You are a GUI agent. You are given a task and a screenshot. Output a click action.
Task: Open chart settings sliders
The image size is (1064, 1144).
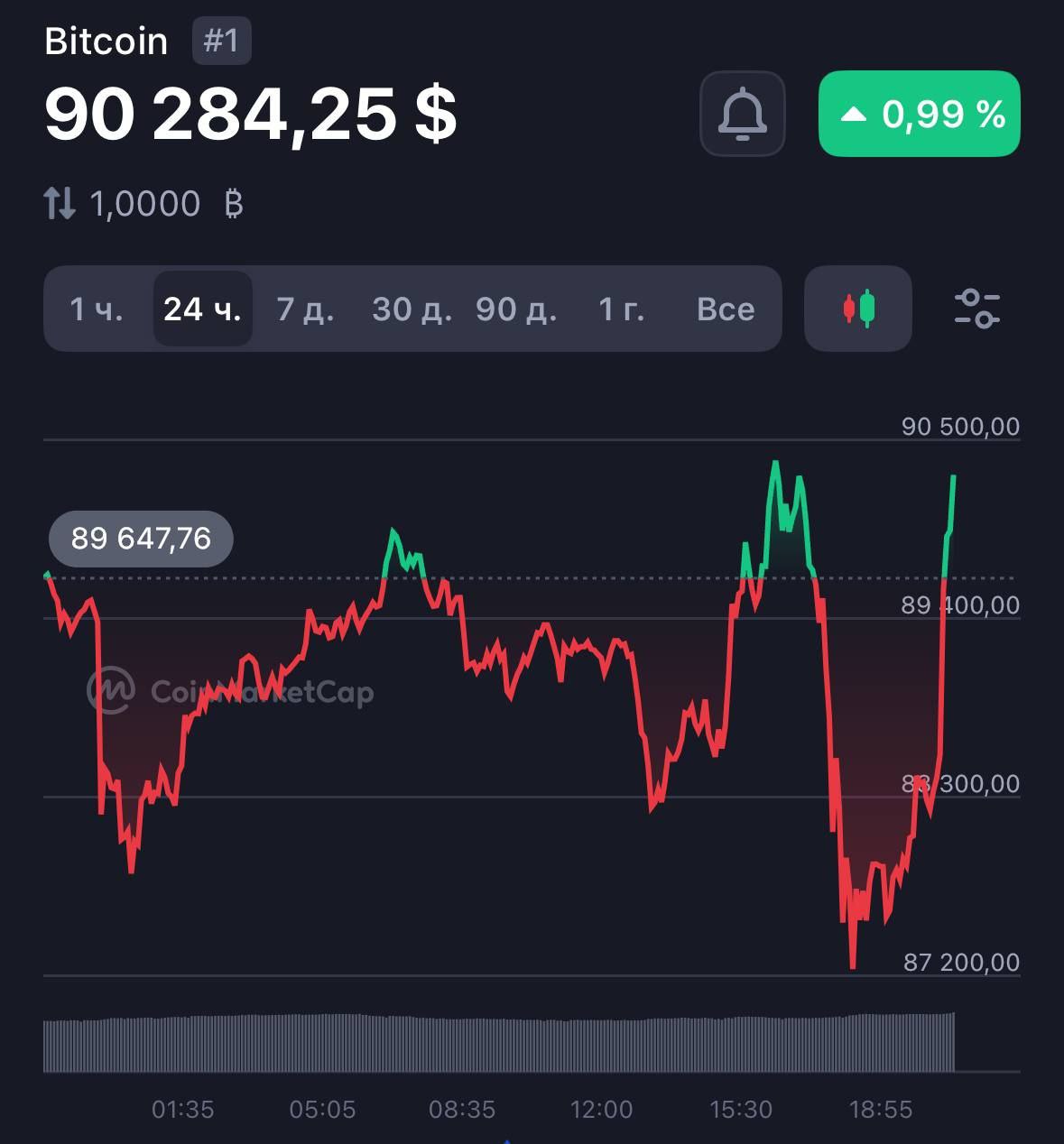pyautogui.click(x=976, y=309)
